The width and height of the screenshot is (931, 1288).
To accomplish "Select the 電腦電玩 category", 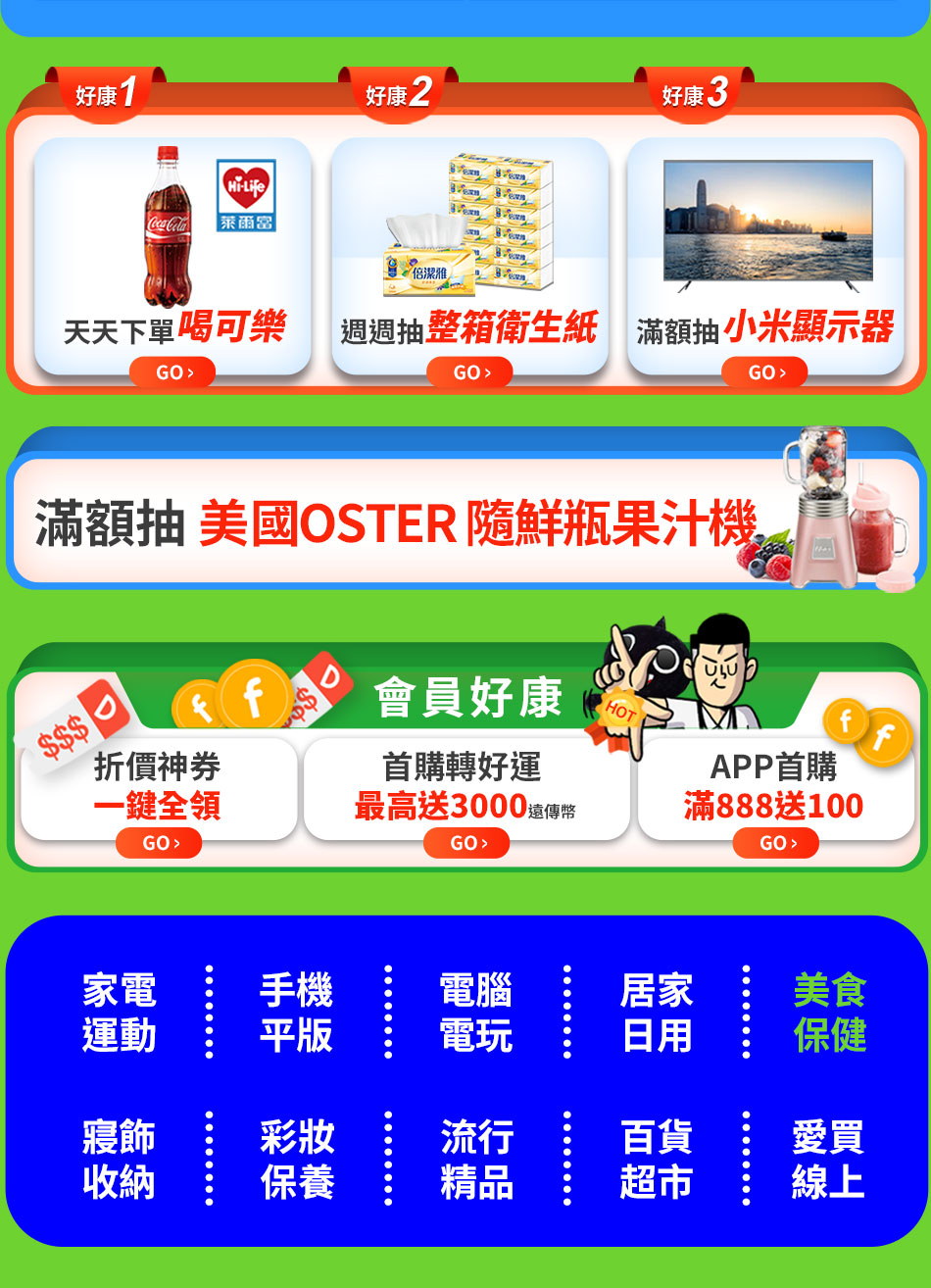I will tap(476, 1013).
